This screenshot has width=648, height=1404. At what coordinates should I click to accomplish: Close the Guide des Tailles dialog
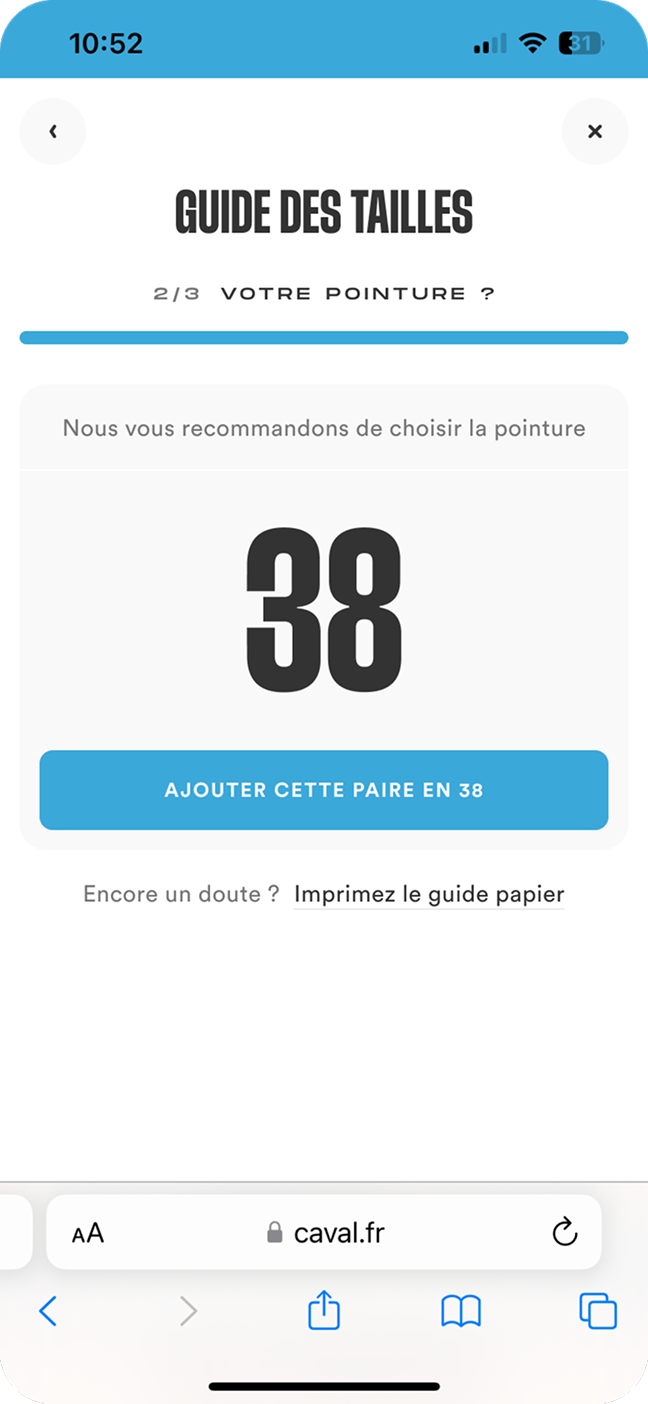(x=595, y=131)
